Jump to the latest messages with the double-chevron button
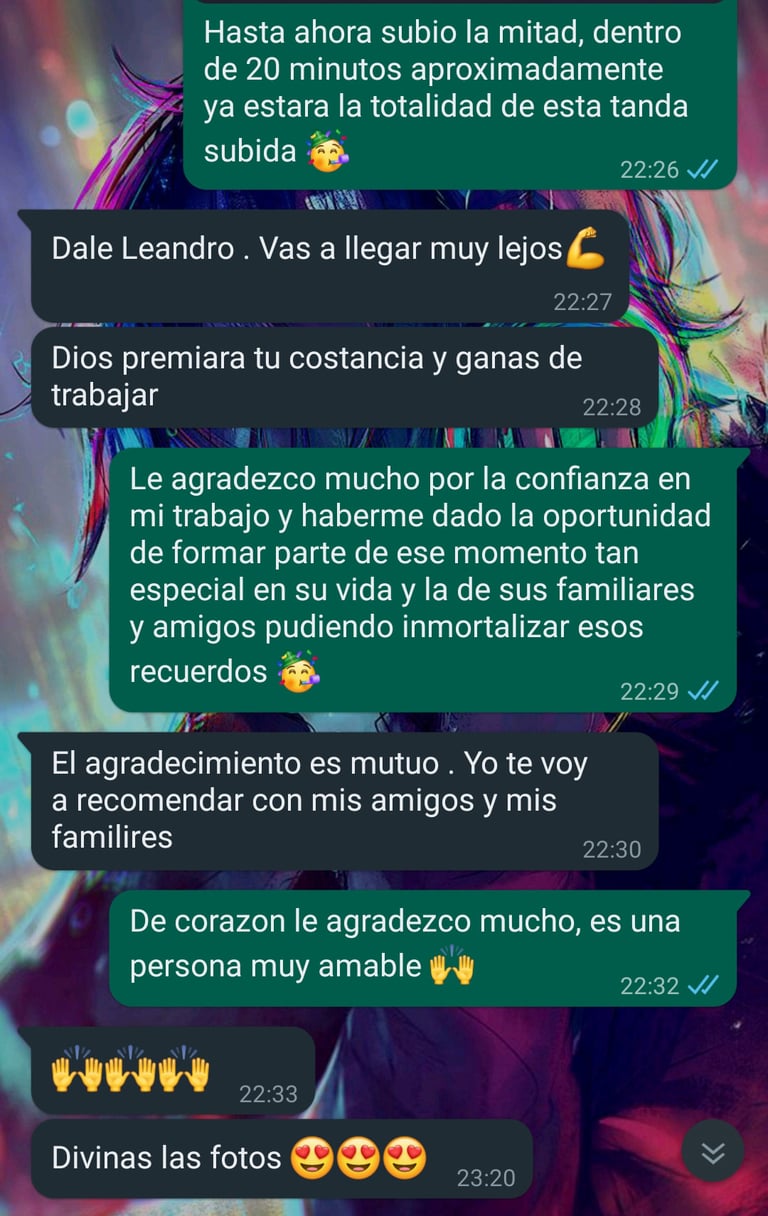 (x=712, y=1152)
